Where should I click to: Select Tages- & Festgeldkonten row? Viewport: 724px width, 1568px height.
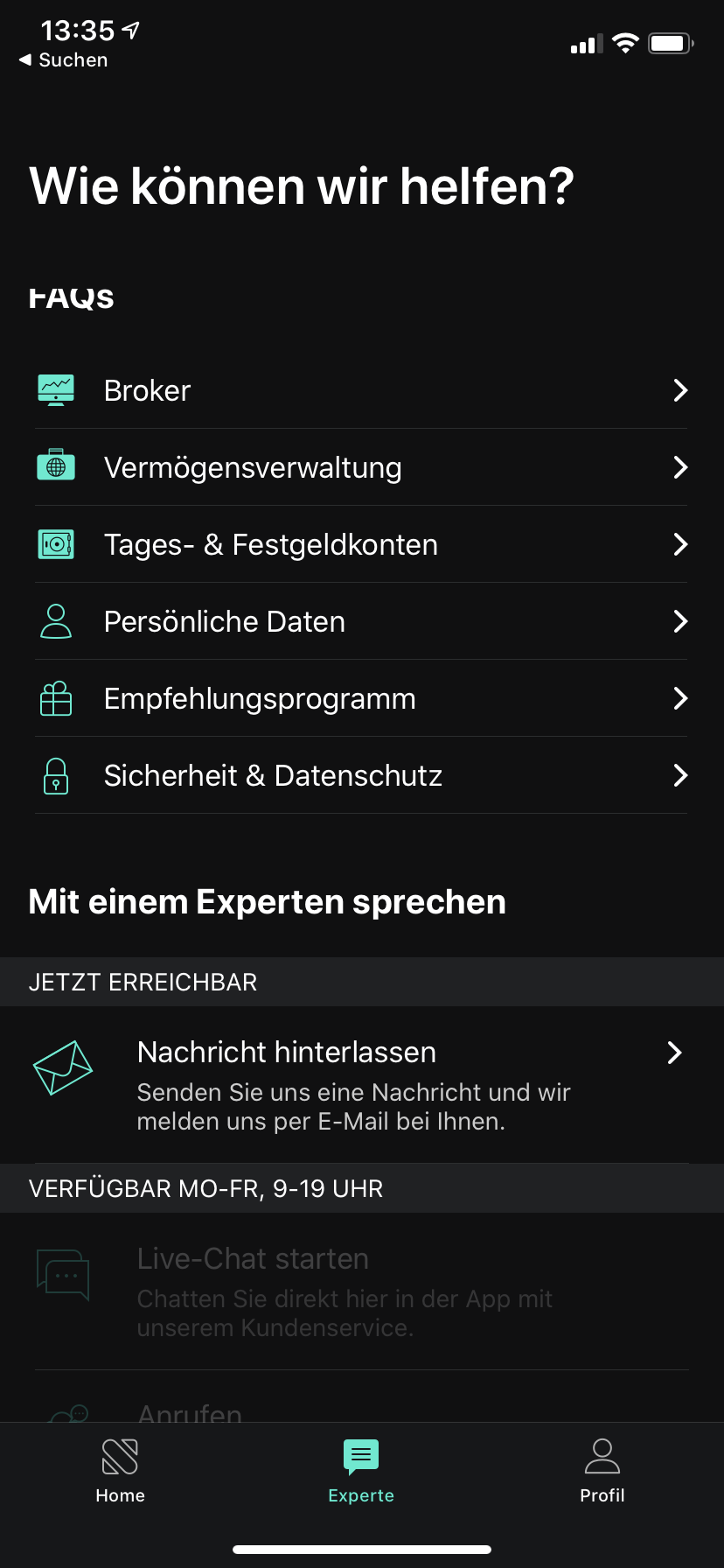pyautogui.click(x=361, y=544)
